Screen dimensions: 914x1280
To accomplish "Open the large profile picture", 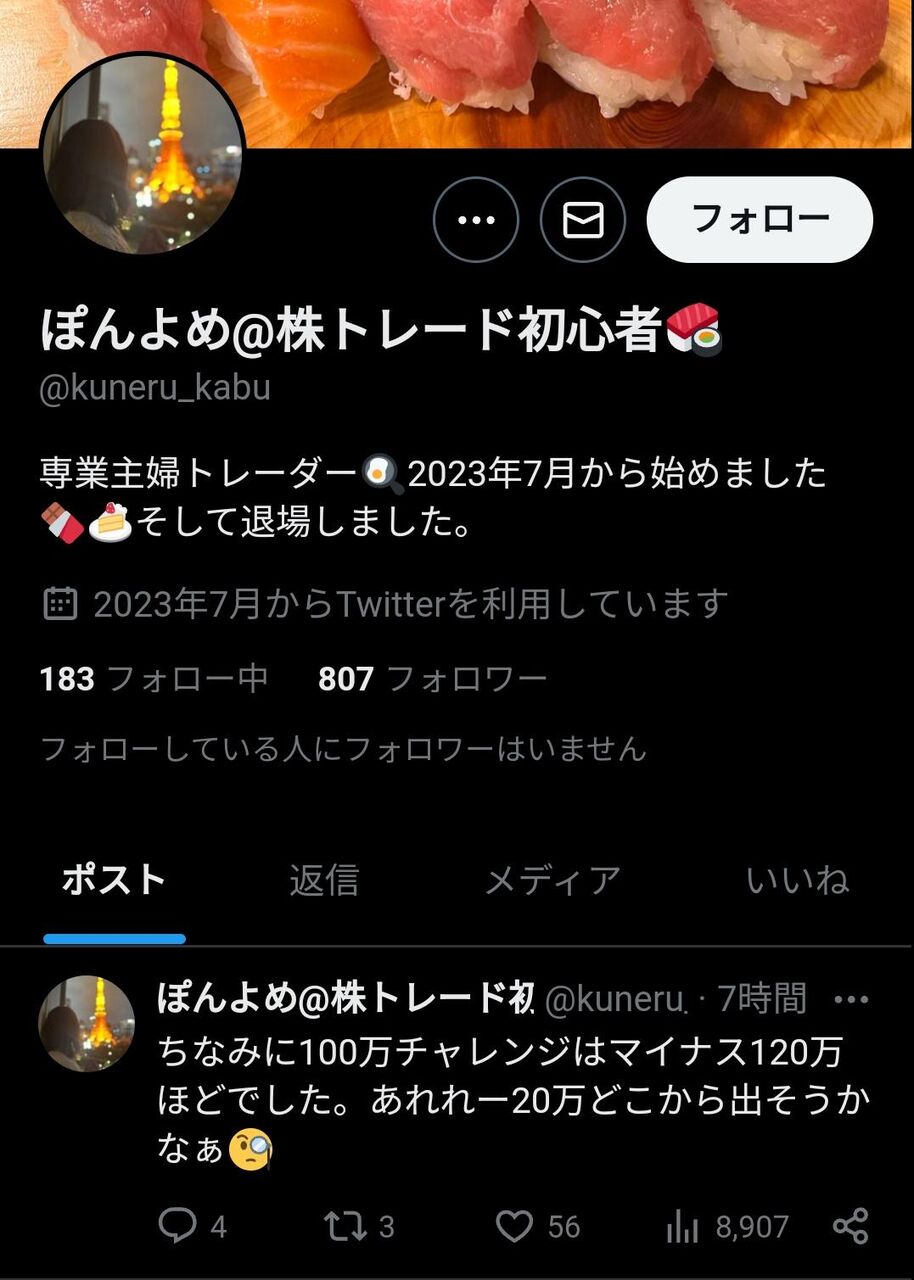I will click(x=142, y=153).
